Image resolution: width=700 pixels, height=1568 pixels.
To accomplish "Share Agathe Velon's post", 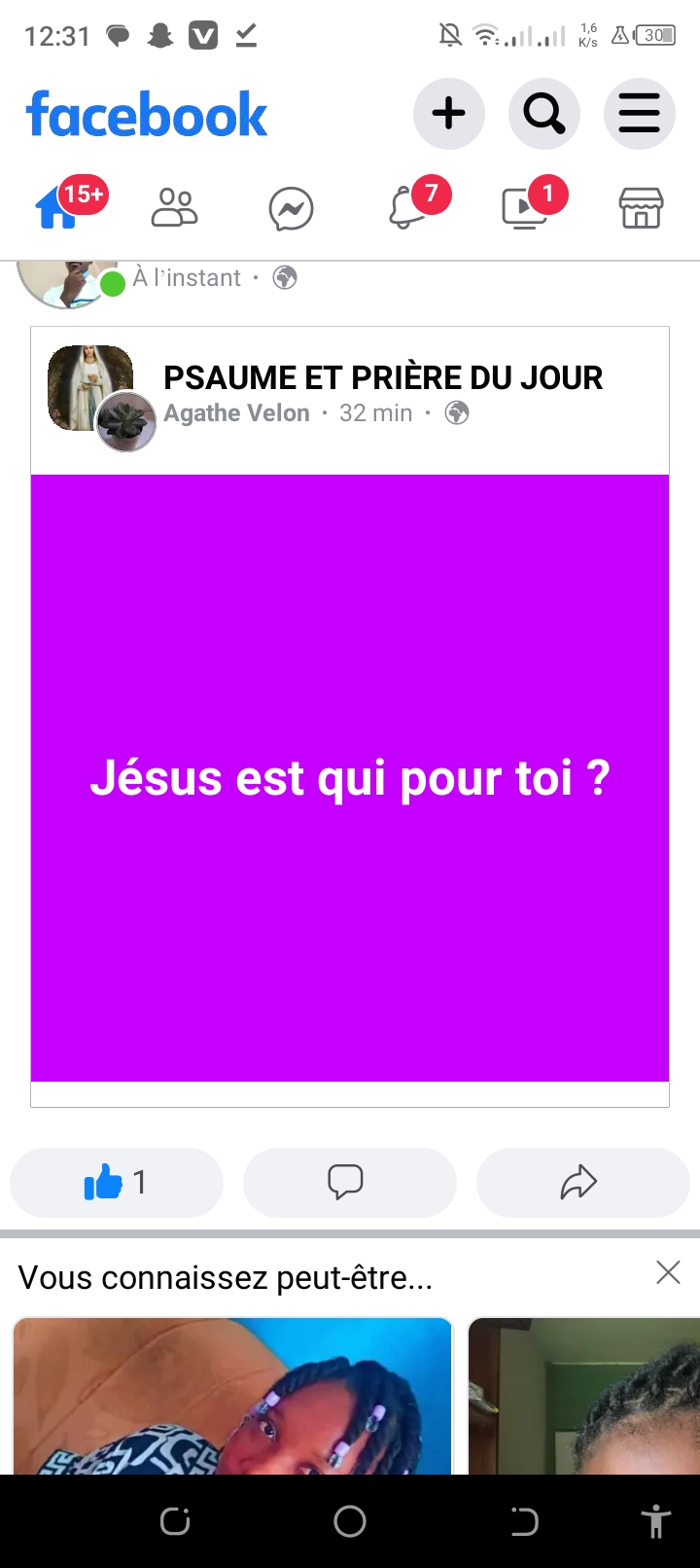I will click(x=582, y=1183).
